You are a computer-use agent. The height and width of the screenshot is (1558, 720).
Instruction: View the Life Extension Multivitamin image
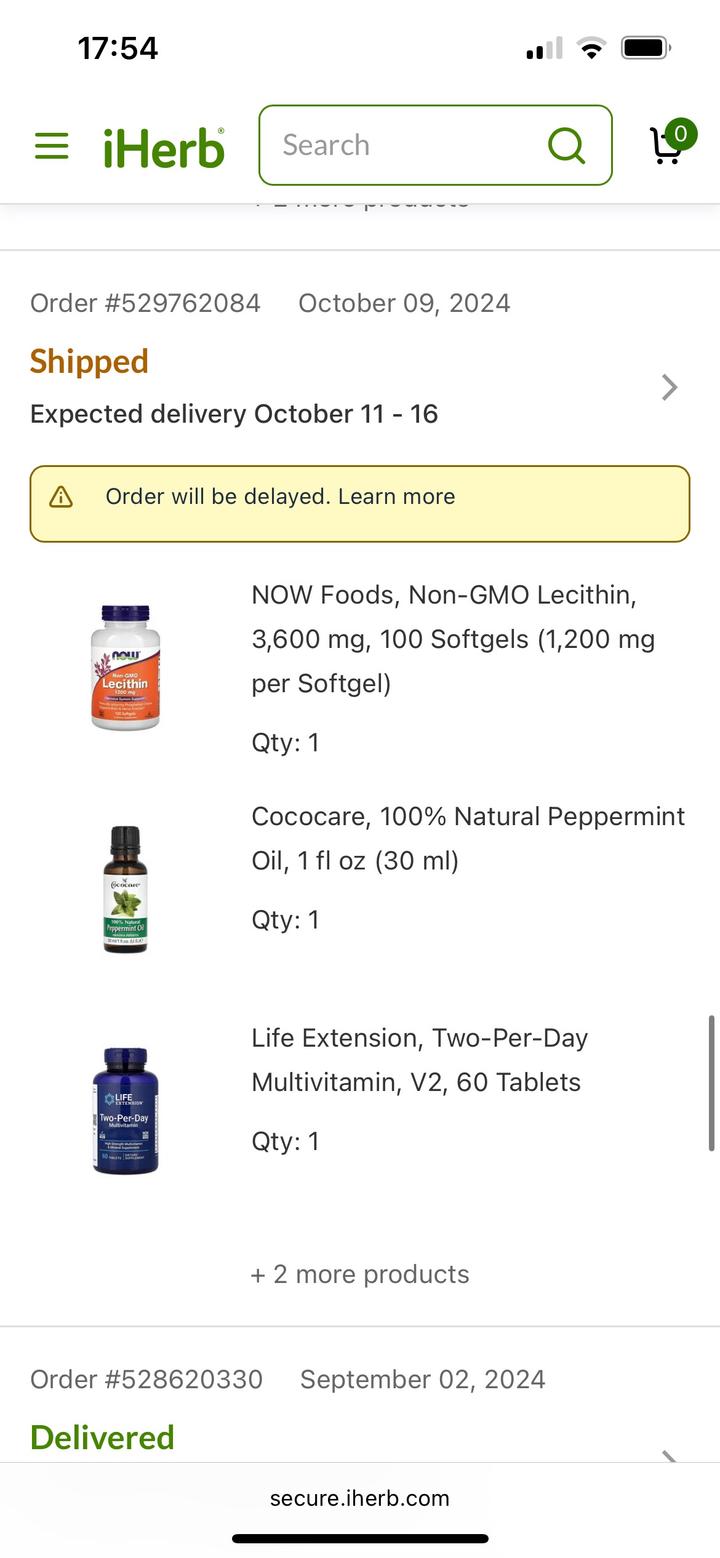click(125, 1110)
